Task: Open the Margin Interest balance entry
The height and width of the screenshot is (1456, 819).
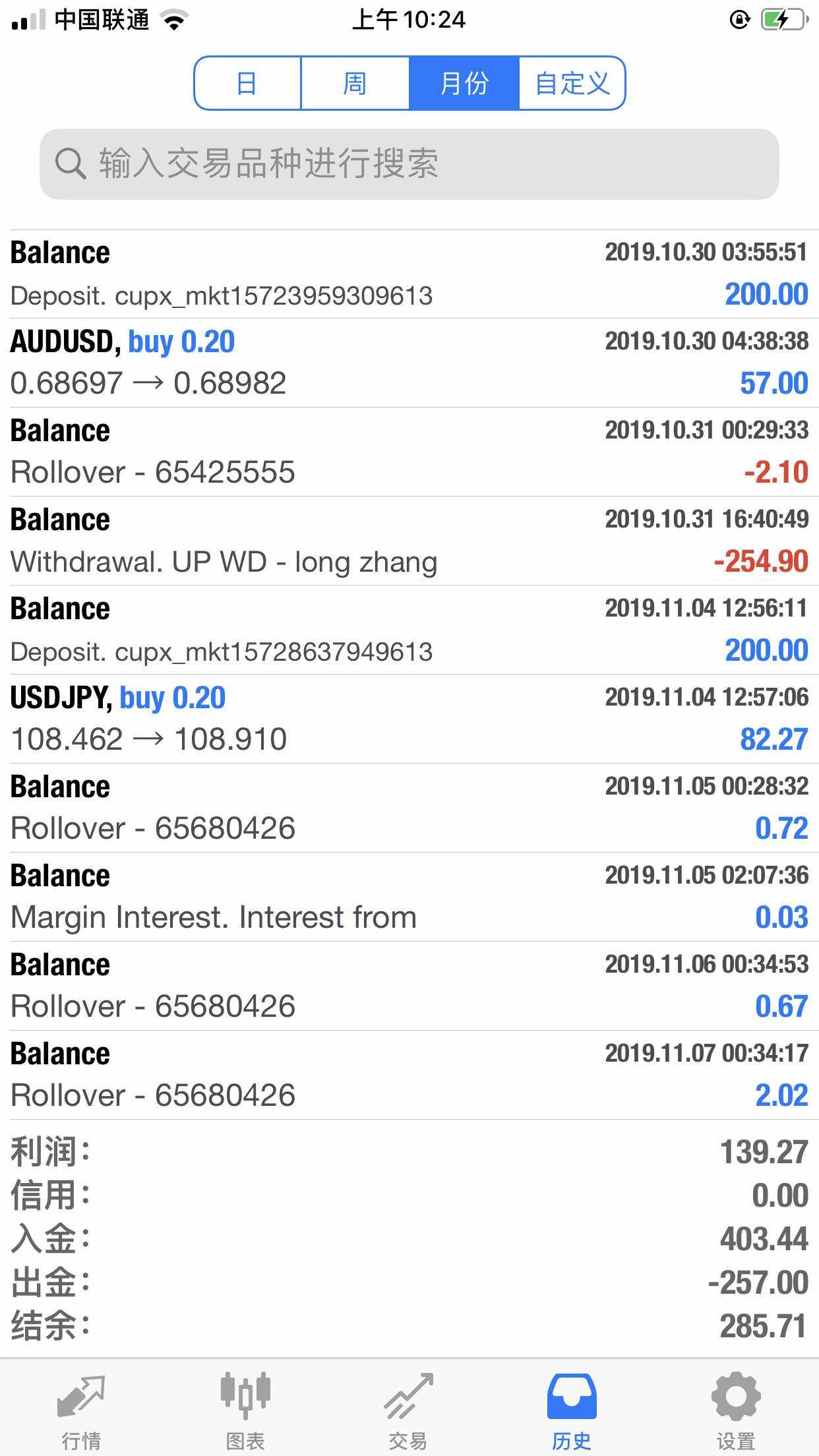Action: (409, 897)
